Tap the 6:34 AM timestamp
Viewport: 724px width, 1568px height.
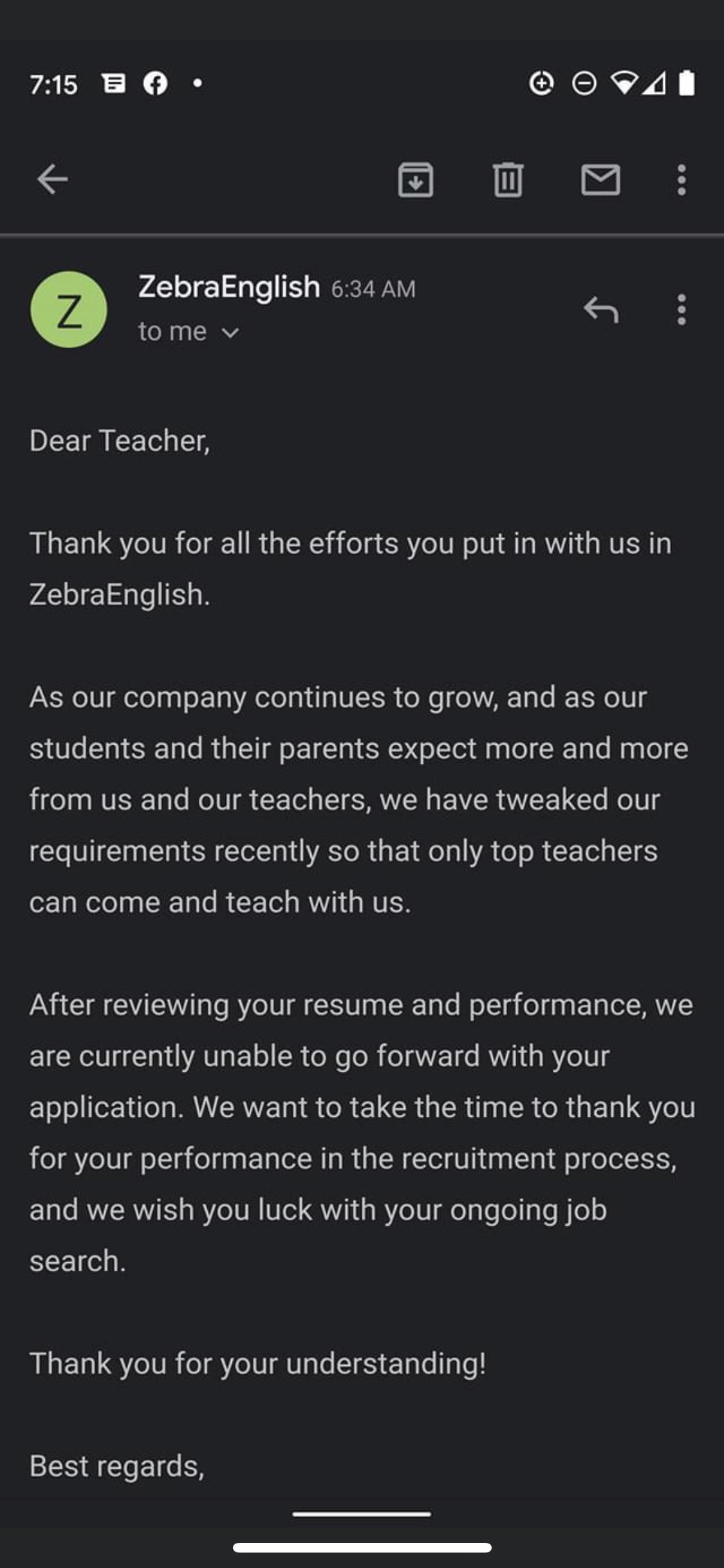click(372, 289)
